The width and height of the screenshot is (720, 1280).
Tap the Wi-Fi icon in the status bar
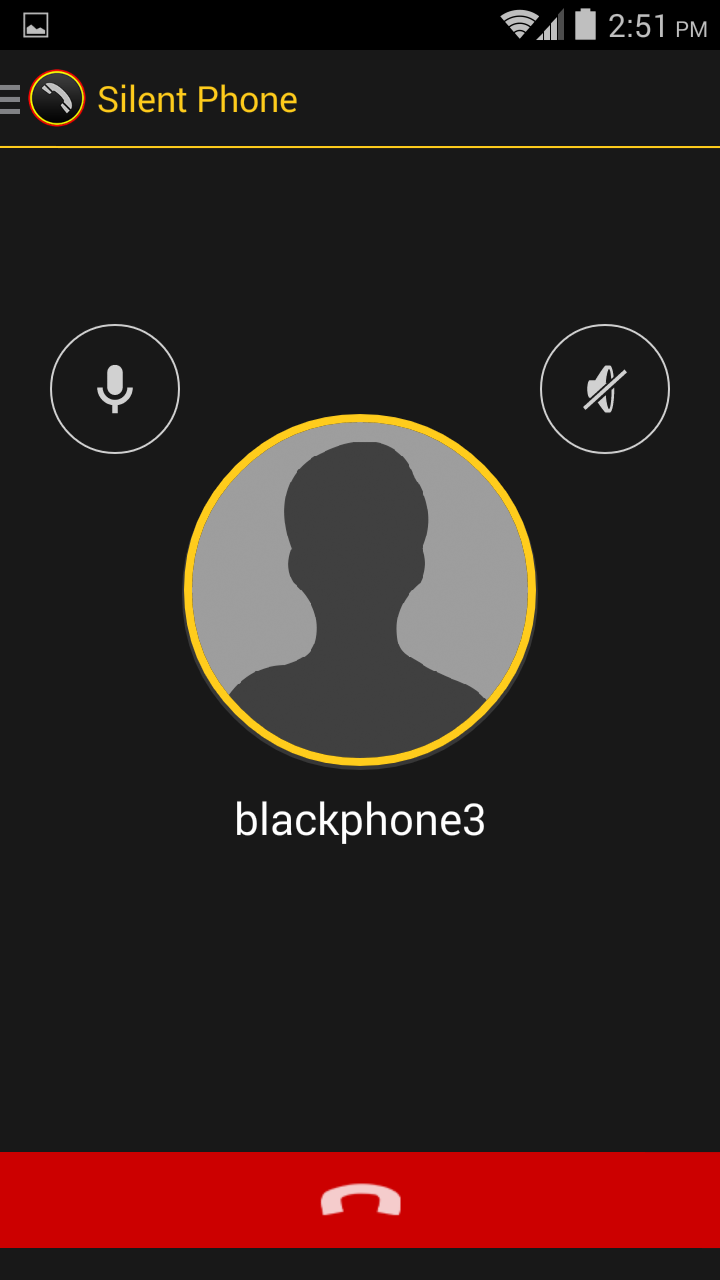click(519, 25)
